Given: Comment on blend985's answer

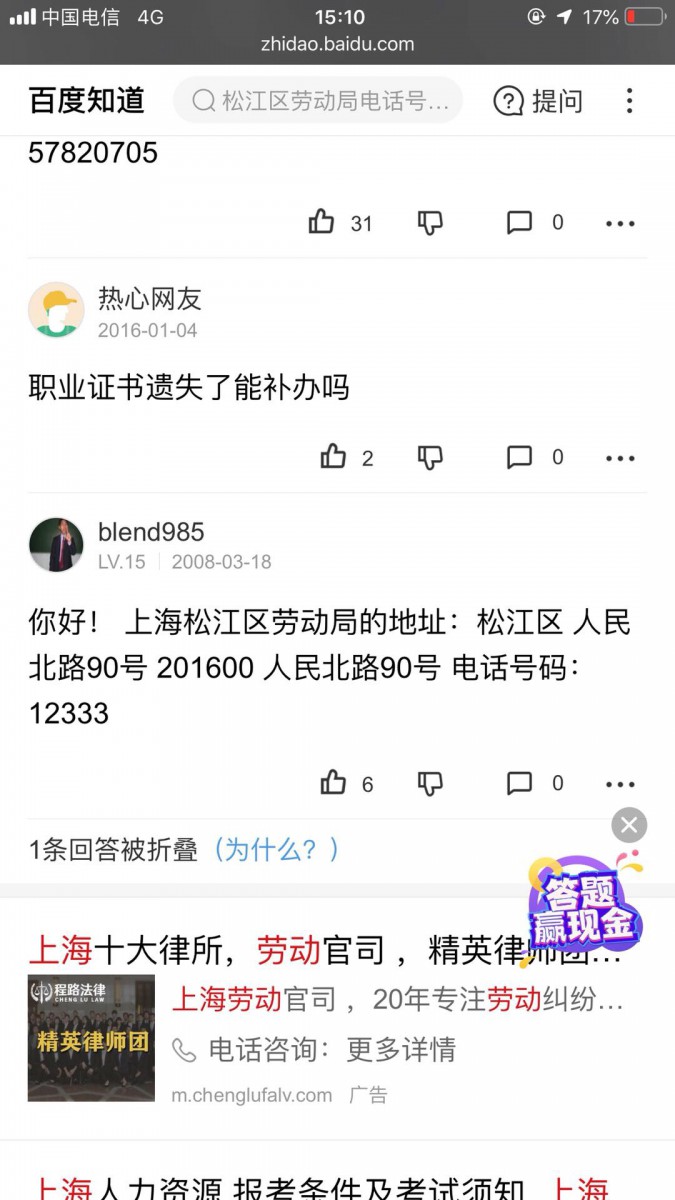Looking at the screenshot, I should coord(520,783).
